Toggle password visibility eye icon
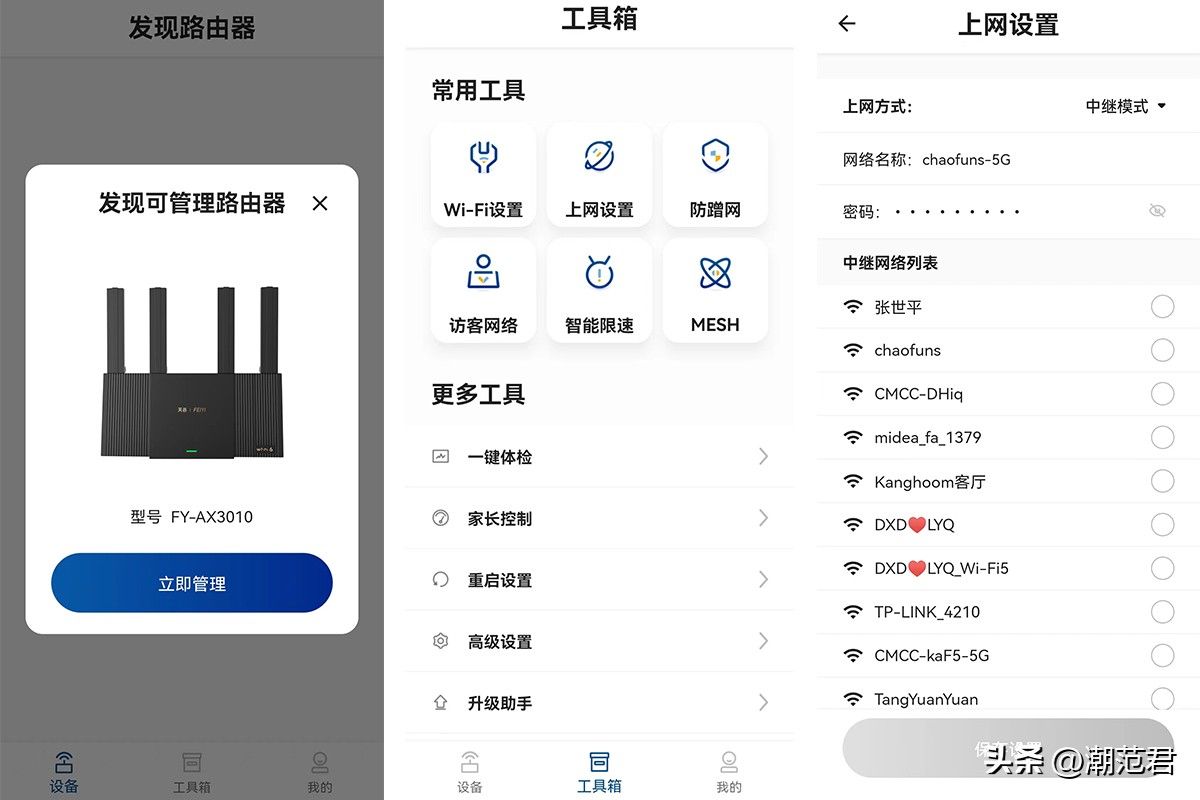The height and width of the screenshot is (800, 1200). (1157, 211)
